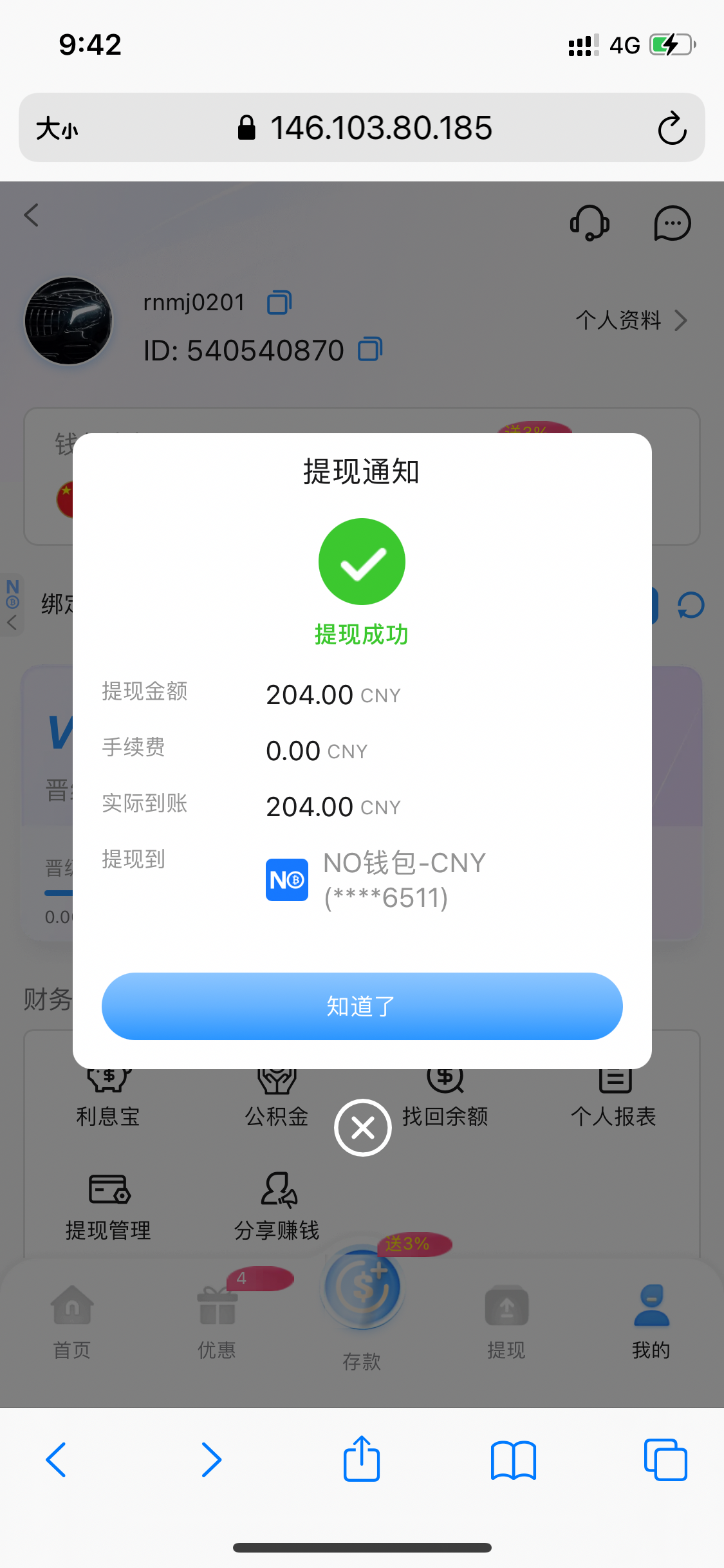Open 找回余额 balance recovery
The width and height of the screenshot is (724, 1568).
(444, 1094)
